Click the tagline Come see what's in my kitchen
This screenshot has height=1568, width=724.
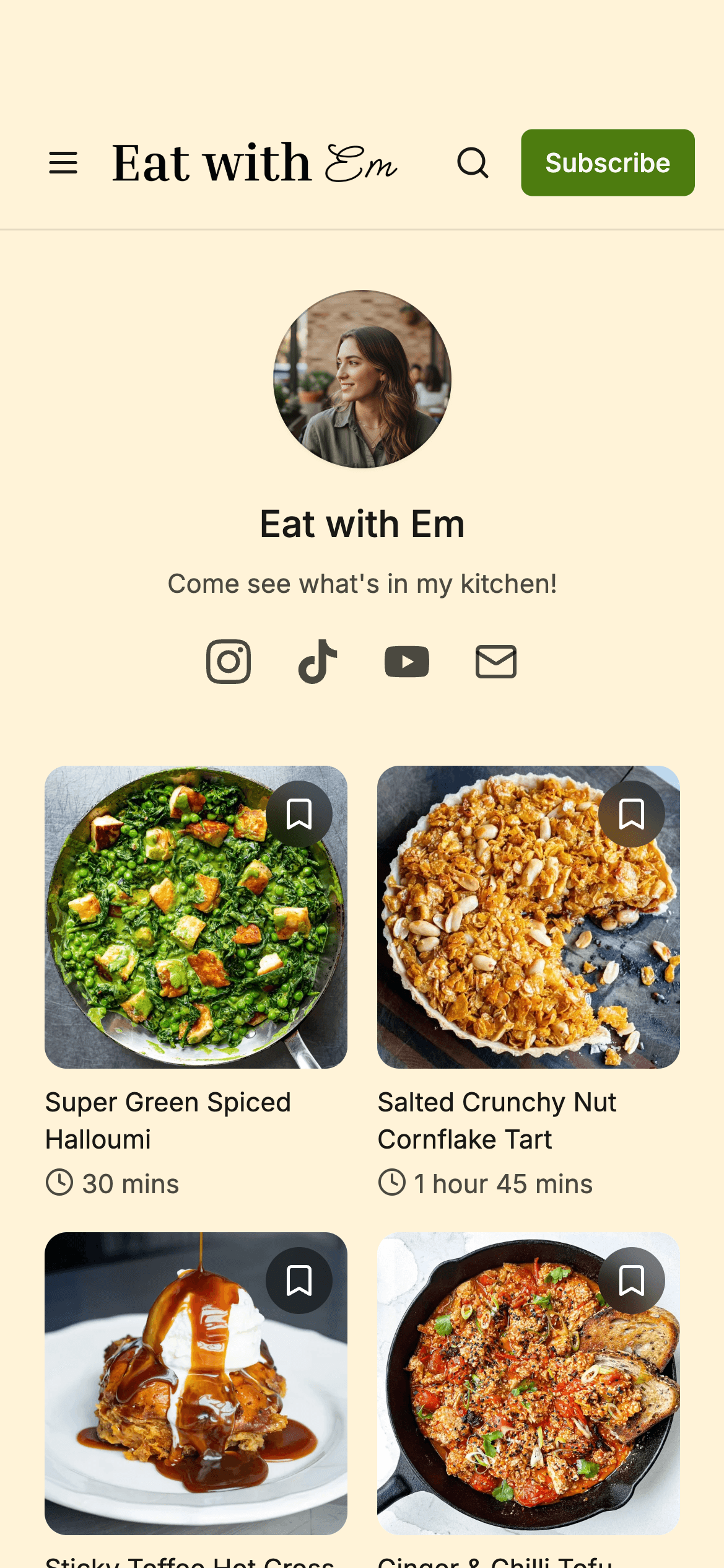(x=362, y=582)
